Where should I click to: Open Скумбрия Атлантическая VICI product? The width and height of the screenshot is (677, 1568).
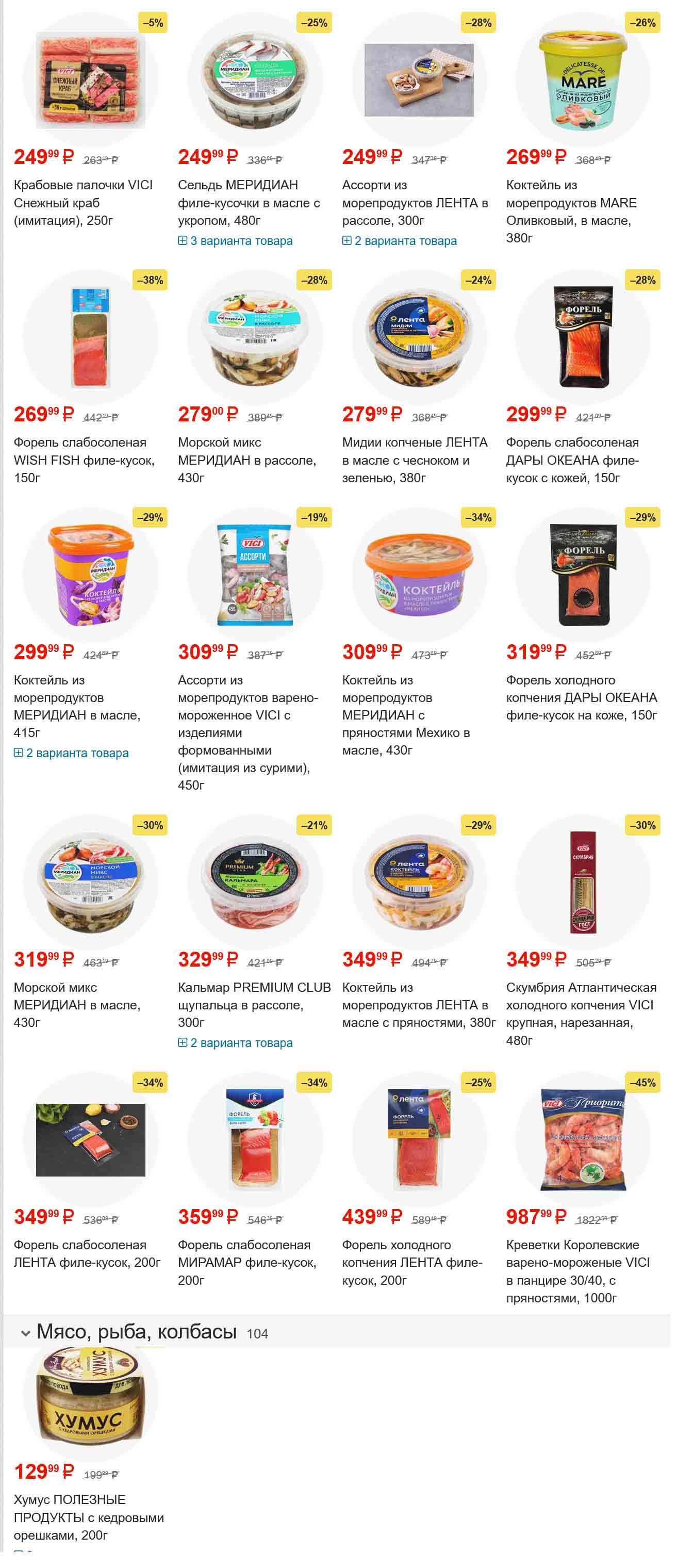pyautogui.click(x=581, y=1014)
